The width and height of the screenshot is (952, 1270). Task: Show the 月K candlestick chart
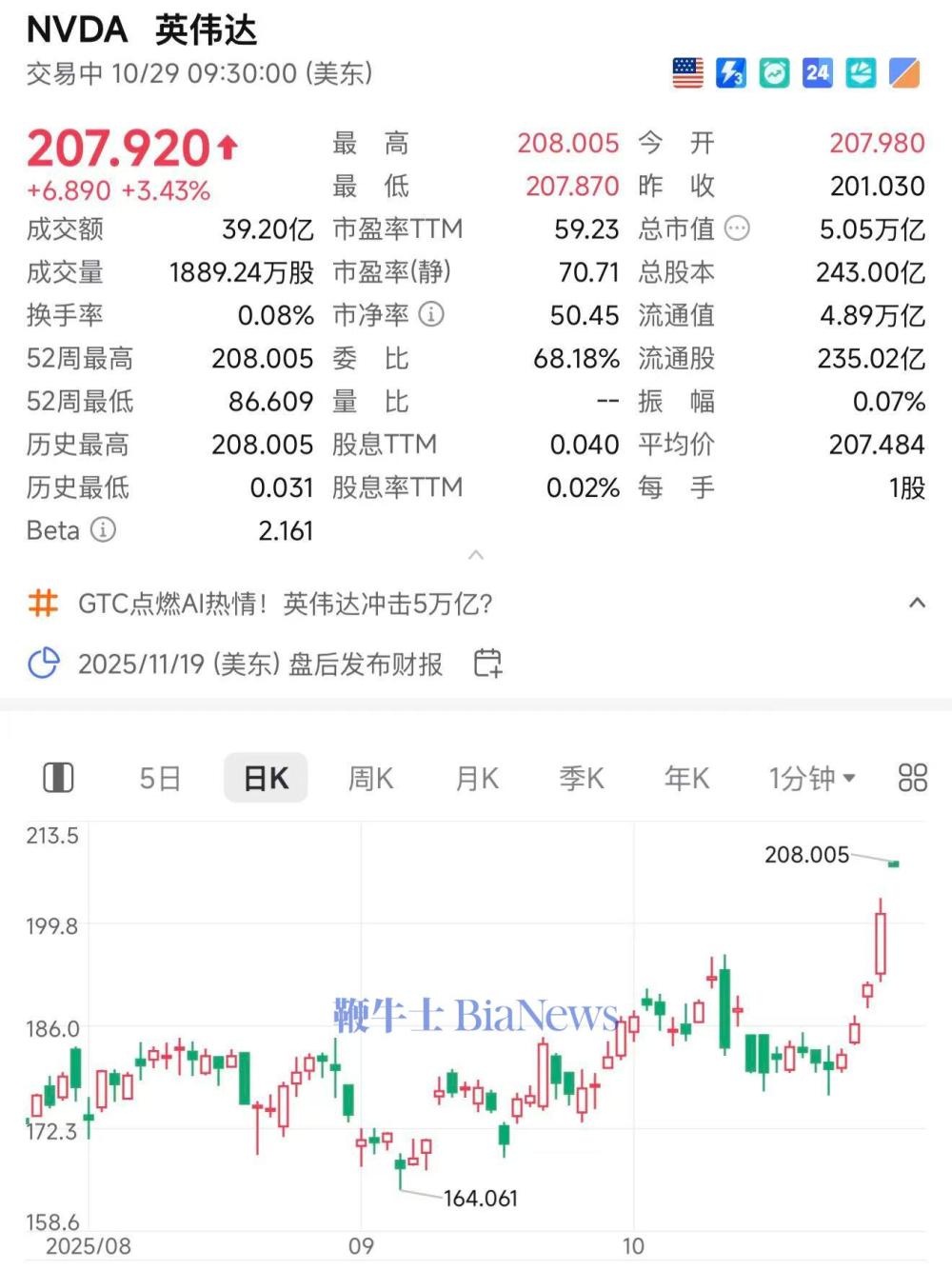click(477, 779)
